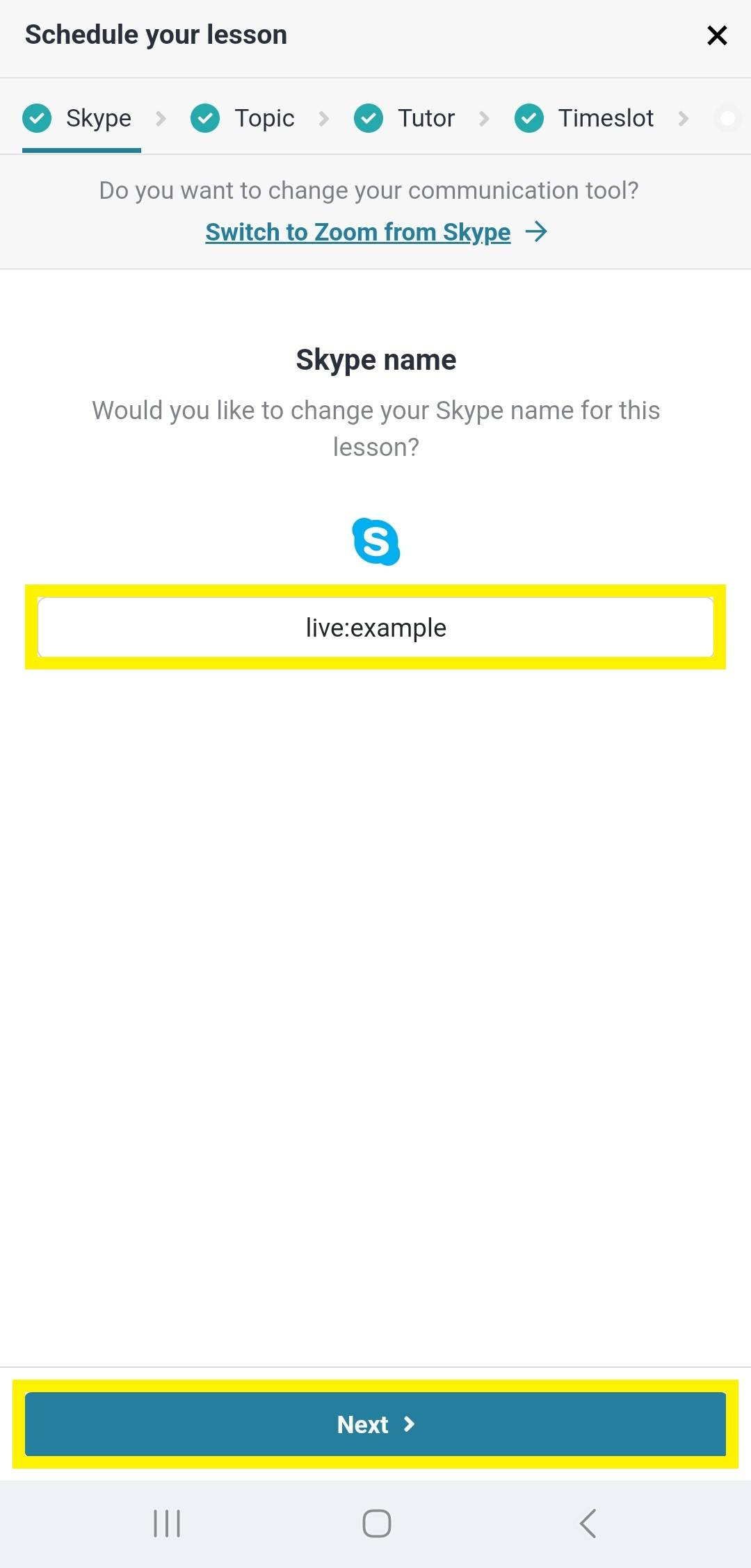Open recent apps from navigation bar
Image resolution: width=751 pixels, height=1568 pixels.
pyautogui.click(x=167, y=1523)
